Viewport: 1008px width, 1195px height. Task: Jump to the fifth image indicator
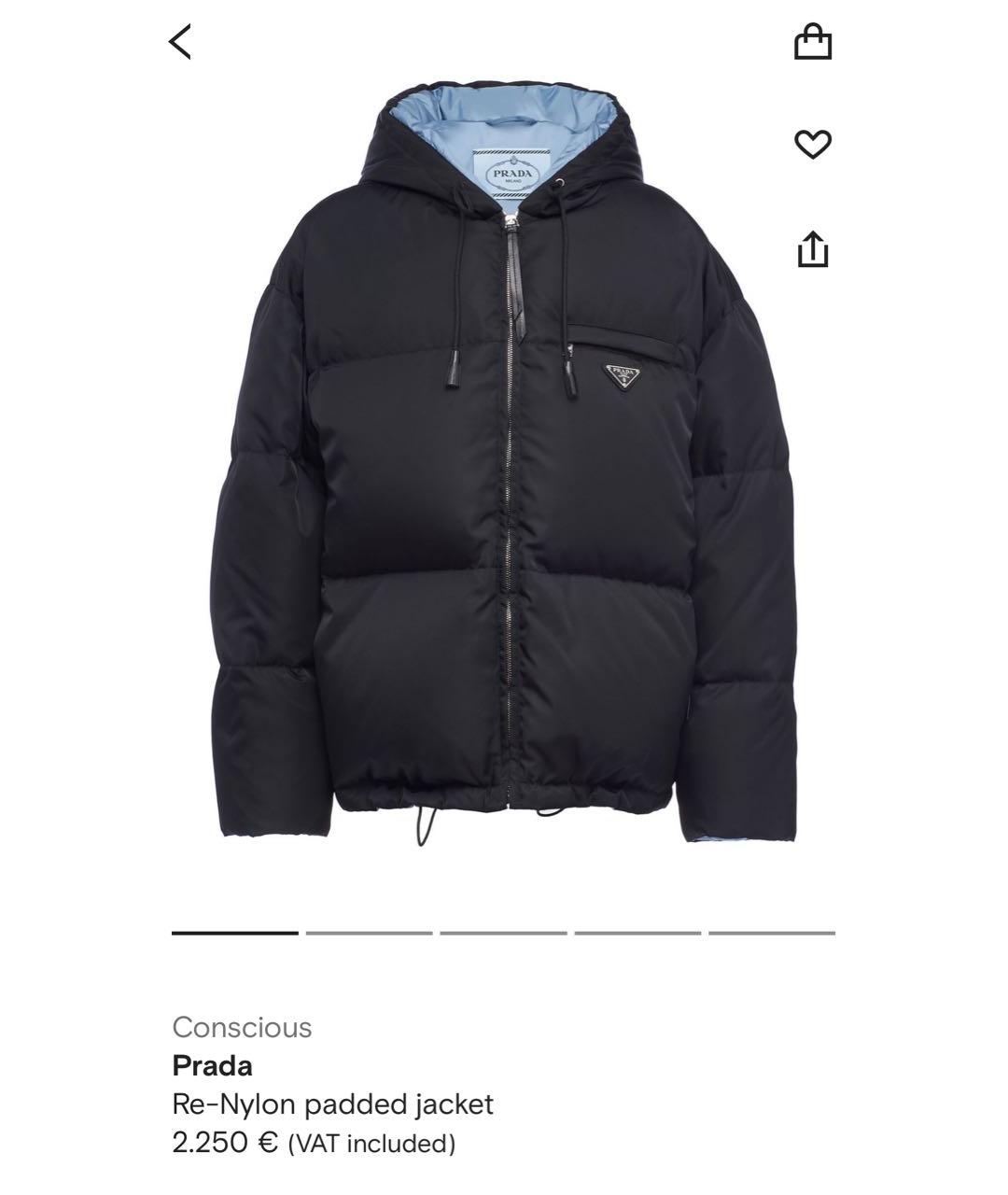[771, 932]
